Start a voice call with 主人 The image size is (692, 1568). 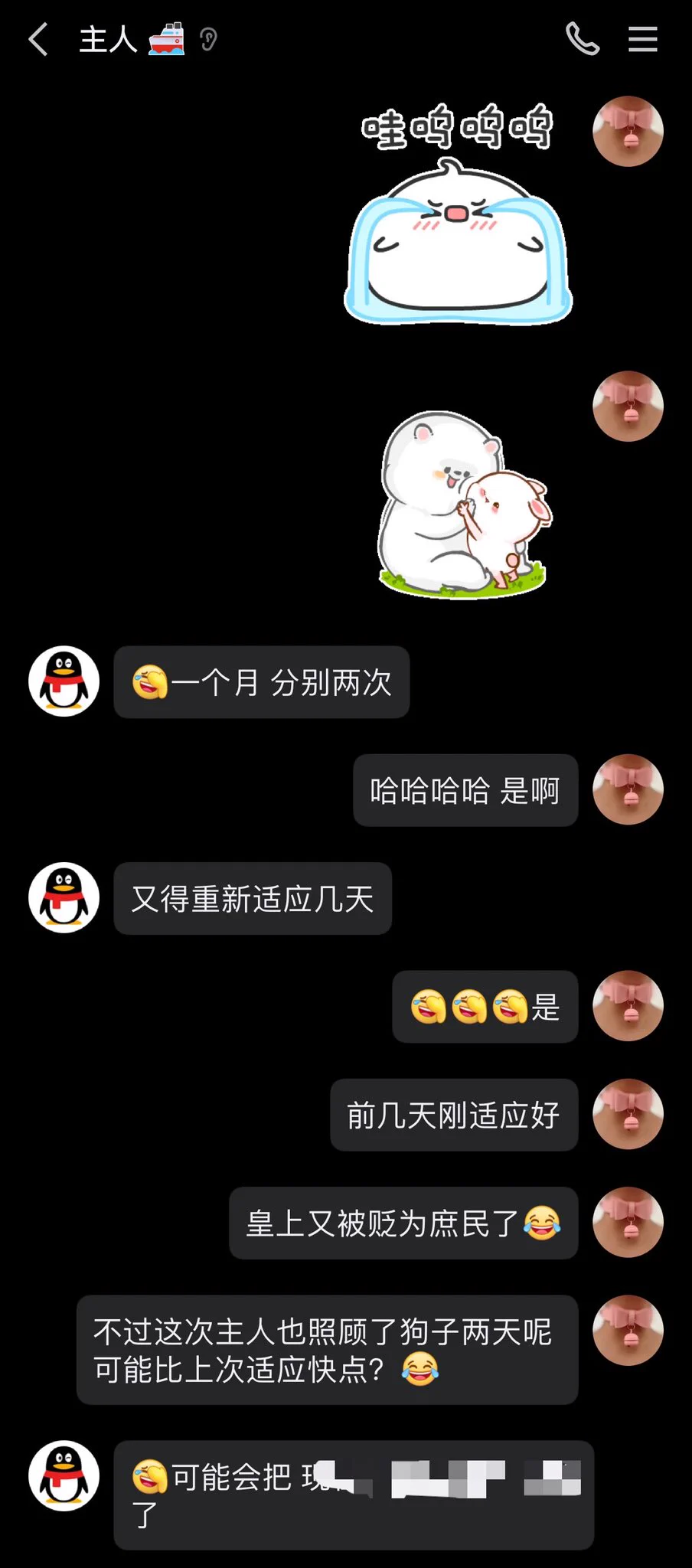(x=582, y=39)
